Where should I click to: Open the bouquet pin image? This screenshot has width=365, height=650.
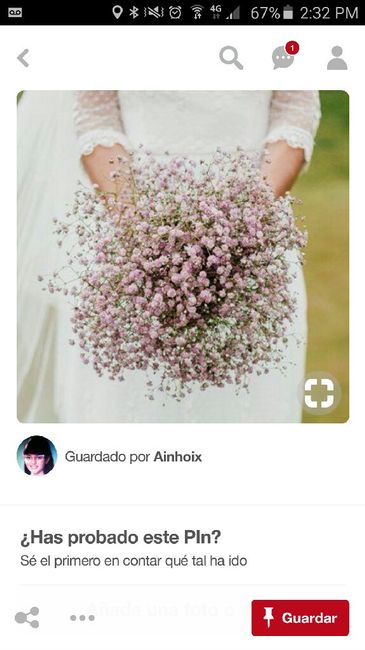183,256
